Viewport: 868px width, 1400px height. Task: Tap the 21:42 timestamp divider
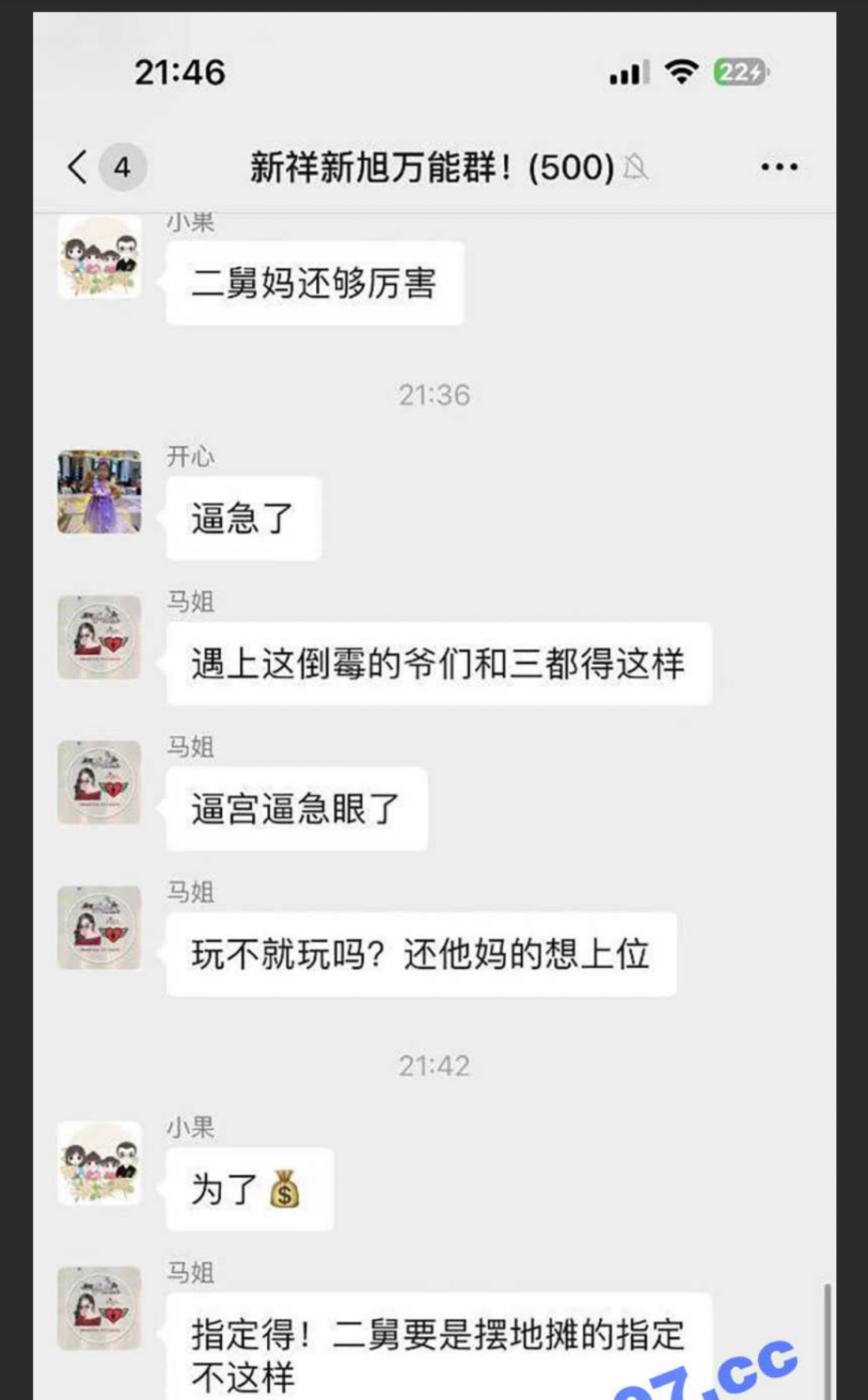[x=435, y=1065]
